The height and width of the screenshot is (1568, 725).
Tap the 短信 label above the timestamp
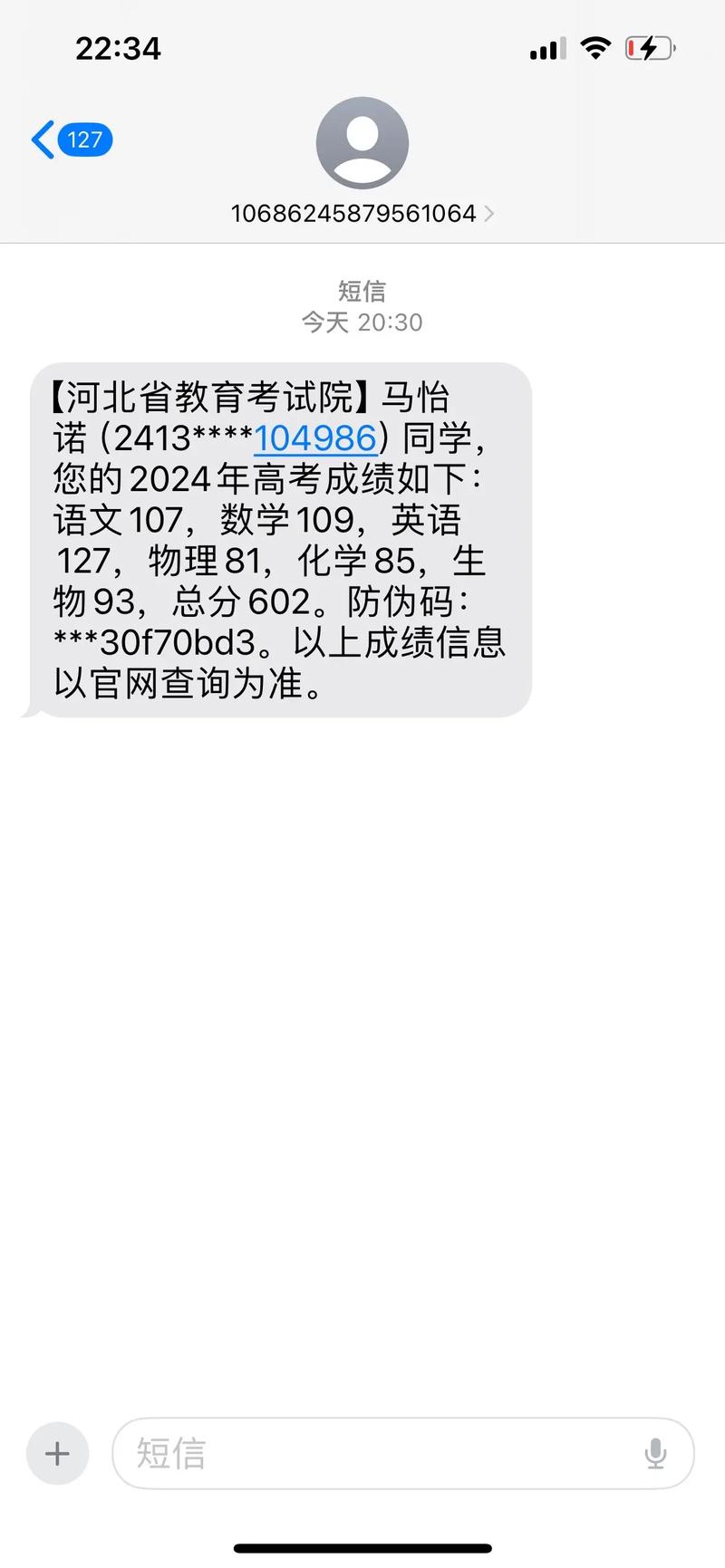coord(362,291)
